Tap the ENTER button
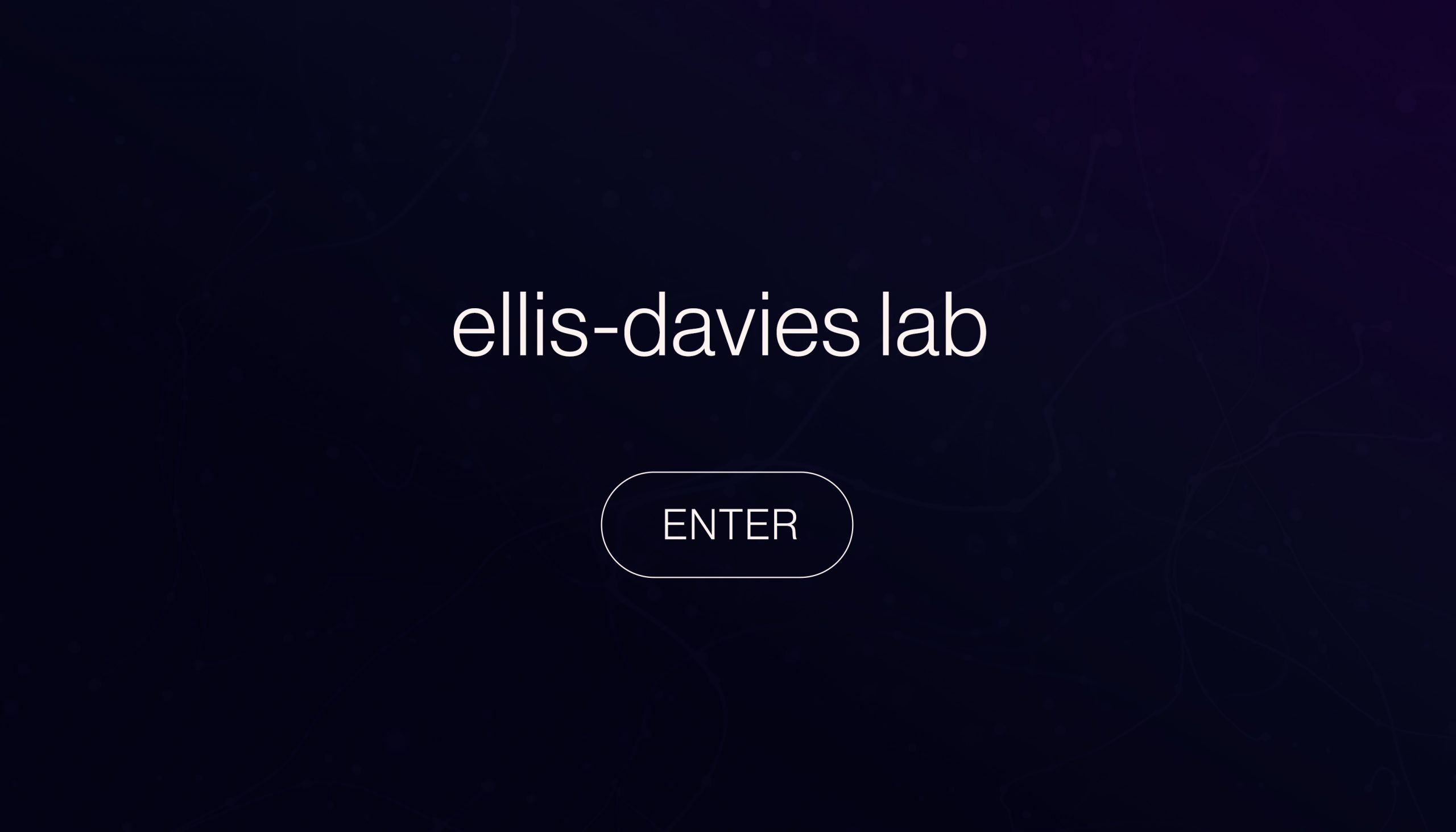This screenshot has width=1456, height=832. coord(727,524)
